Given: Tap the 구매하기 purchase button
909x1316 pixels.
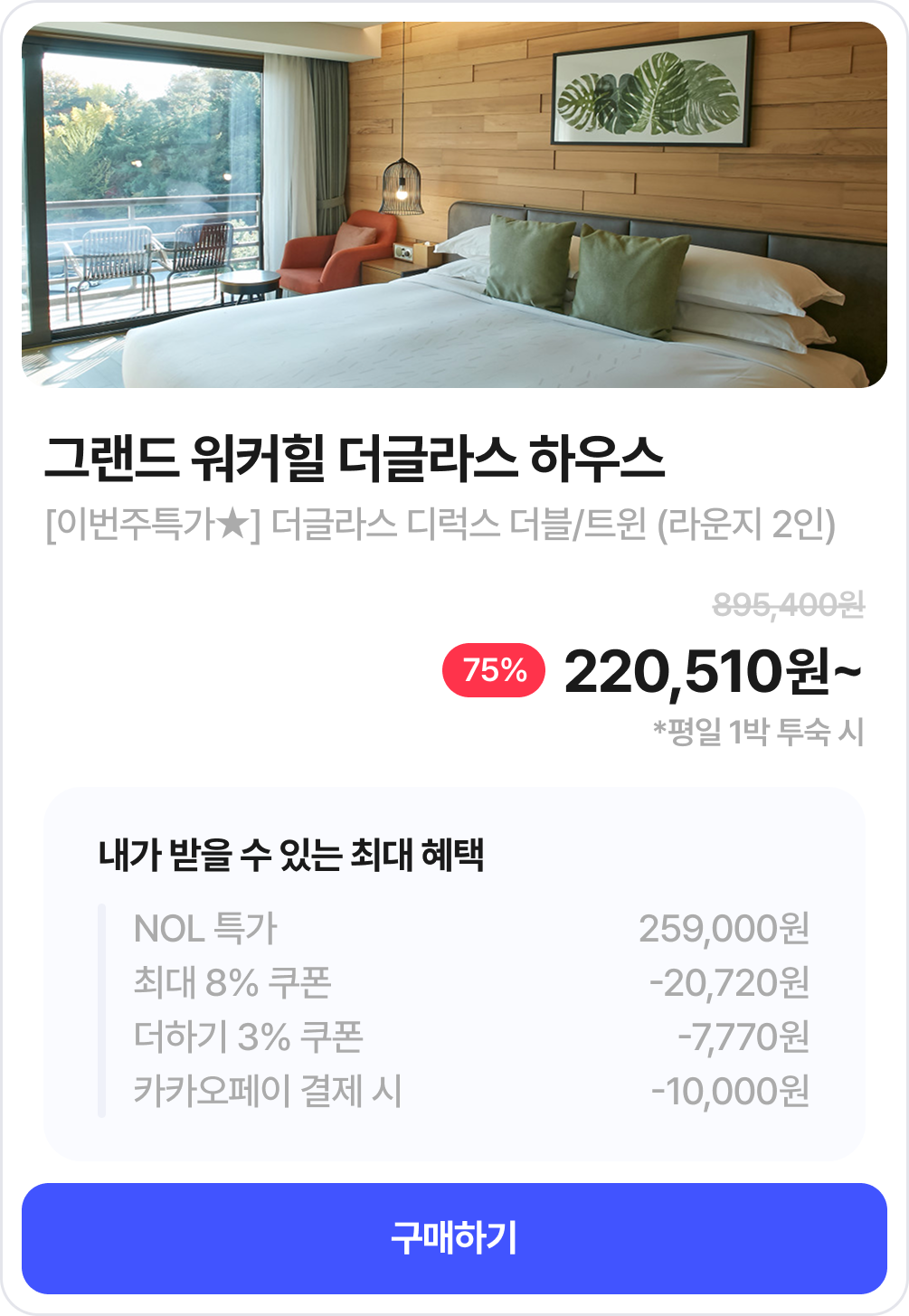Looking at the screenshot, I should tap(454, 1237).
